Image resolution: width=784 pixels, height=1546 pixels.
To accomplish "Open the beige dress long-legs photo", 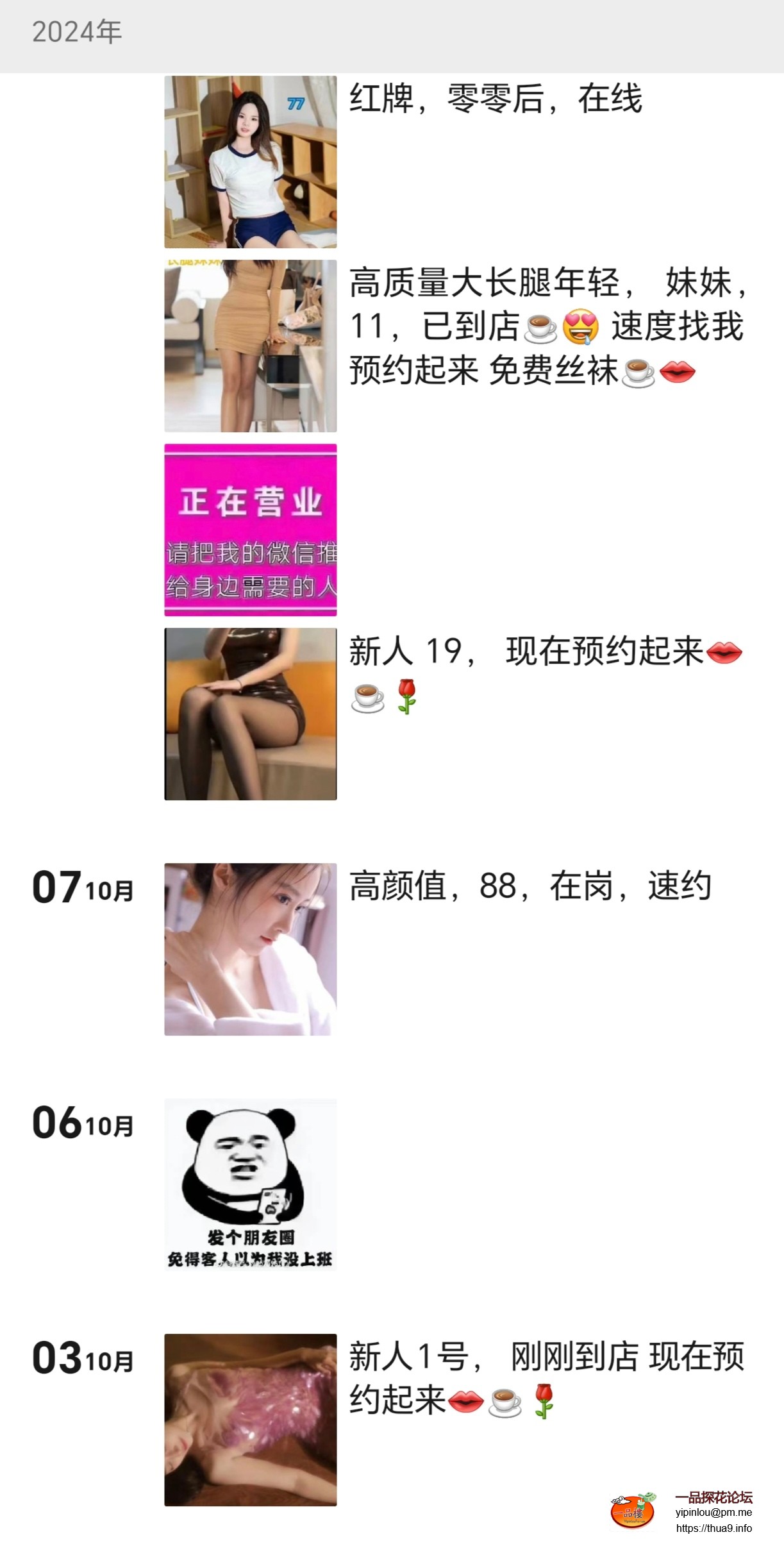I will click(251, 346).
